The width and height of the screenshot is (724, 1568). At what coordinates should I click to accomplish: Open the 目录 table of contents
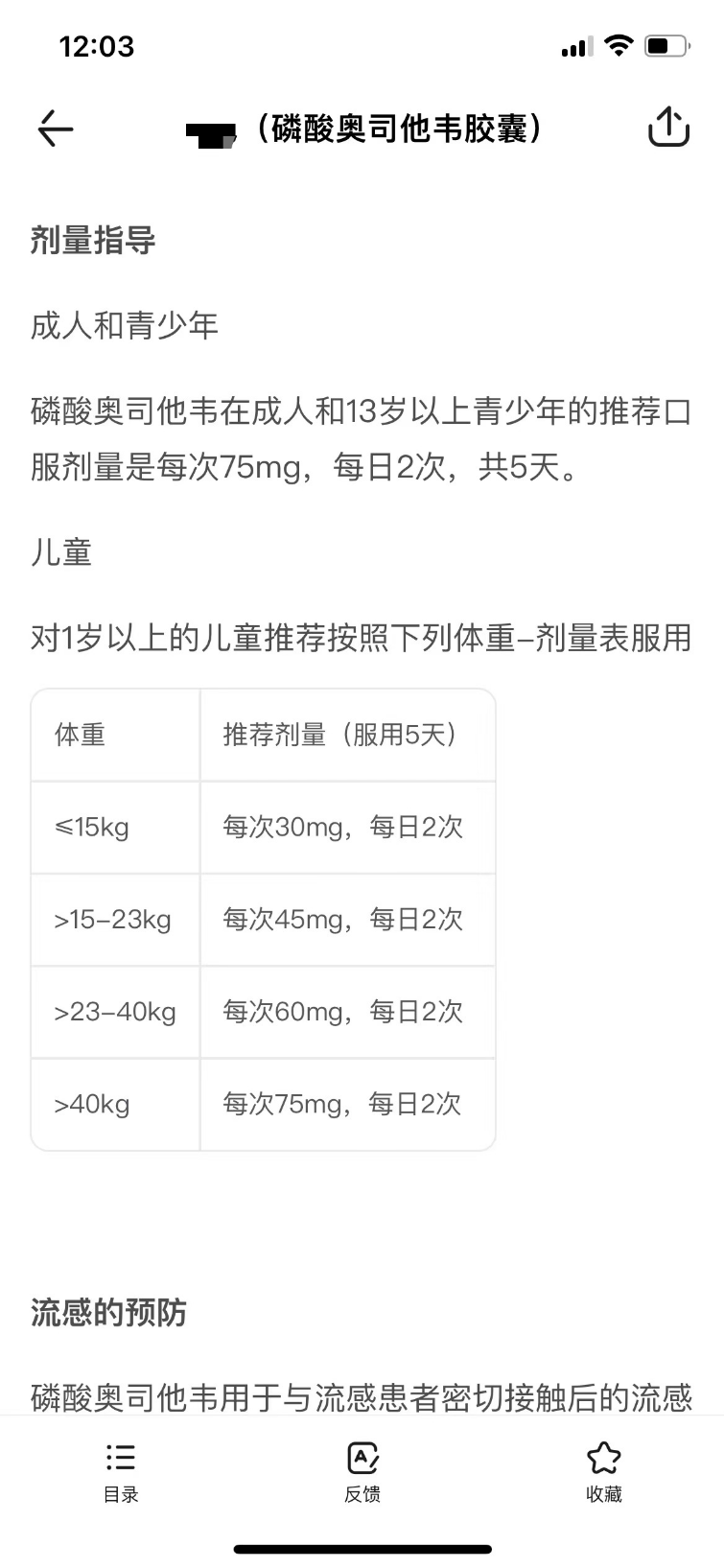pos(121,1471)
